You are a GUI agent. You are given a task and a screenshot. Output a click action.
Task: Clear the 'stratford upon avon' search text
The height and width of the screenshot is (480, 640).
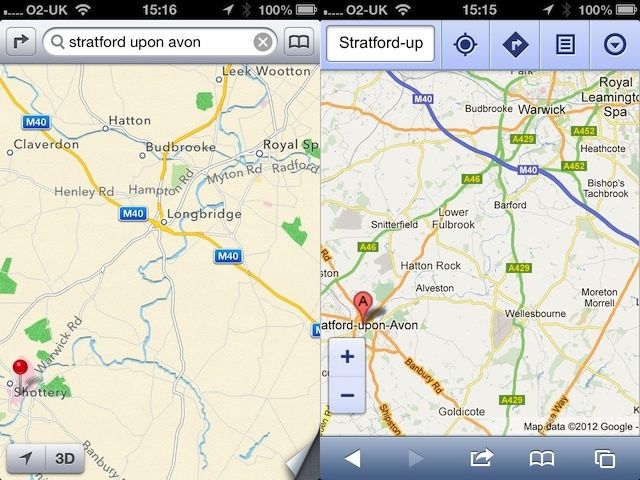click(x=262, y=42)
